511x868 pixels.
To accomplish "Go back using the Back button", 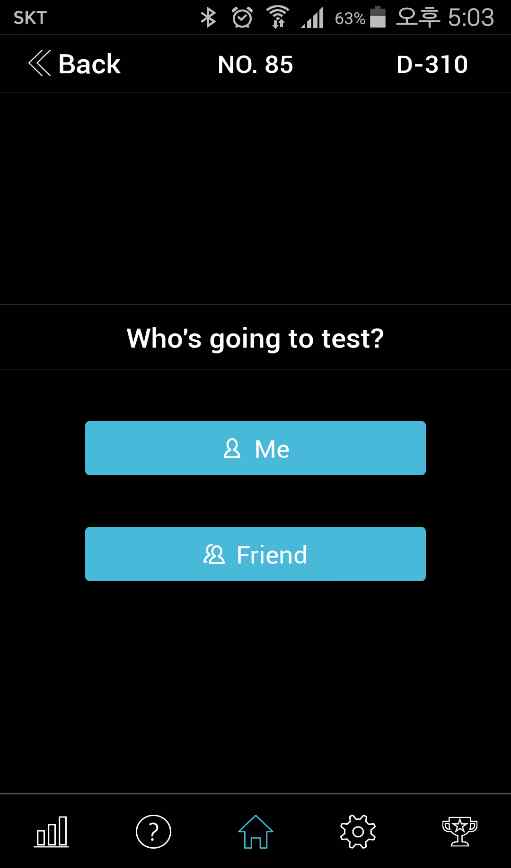I will pos(74,64).
